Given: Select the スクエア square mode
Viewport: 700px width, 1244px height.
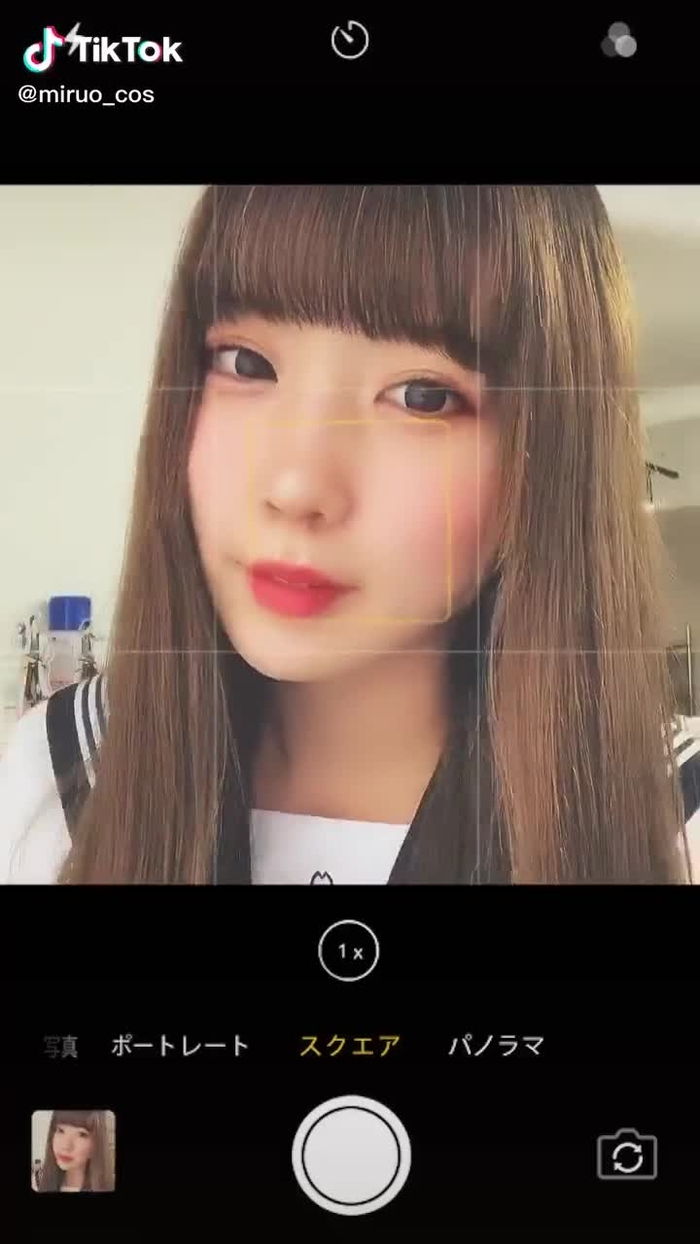Looking at the screenshot, I should click(x=350, y=1047).
